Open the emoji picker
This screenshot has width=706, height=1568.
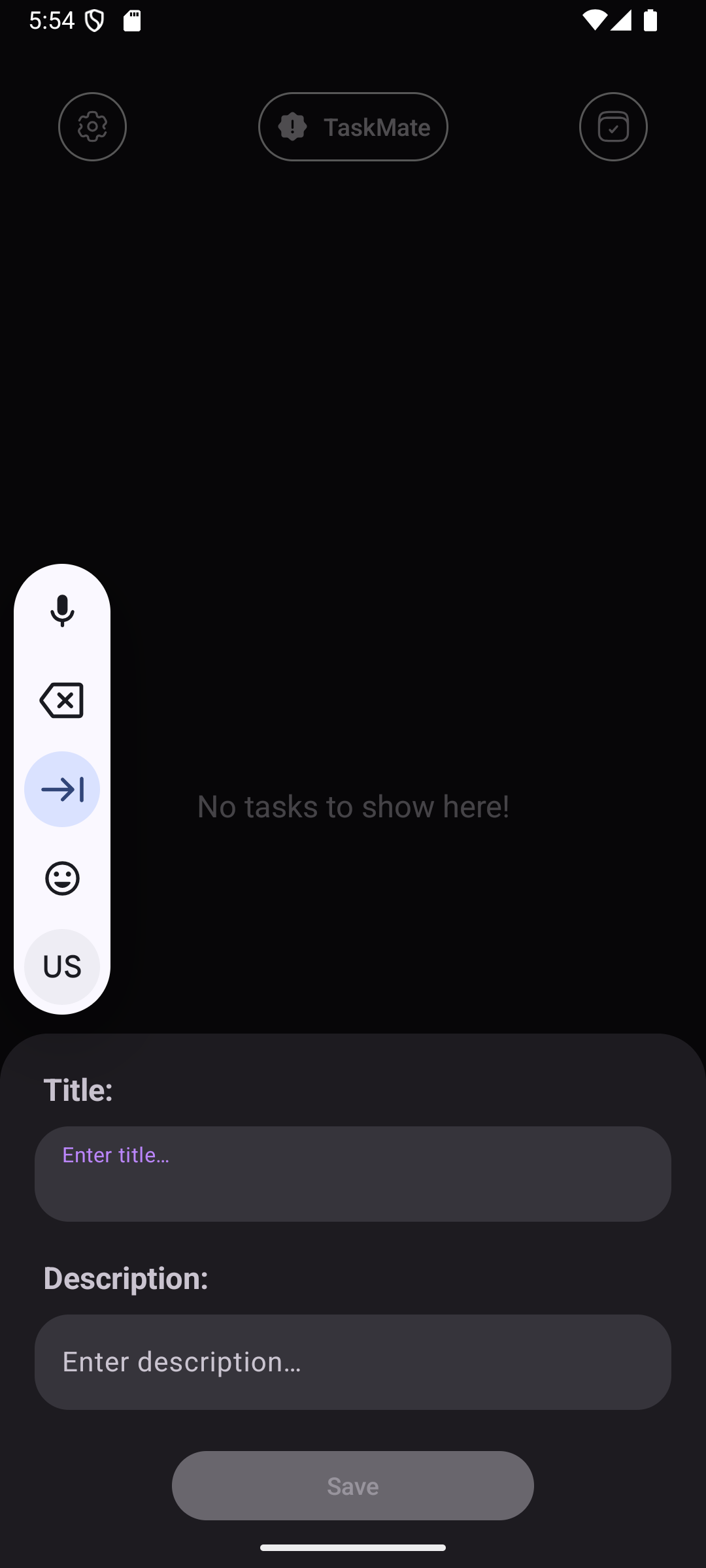62,878
